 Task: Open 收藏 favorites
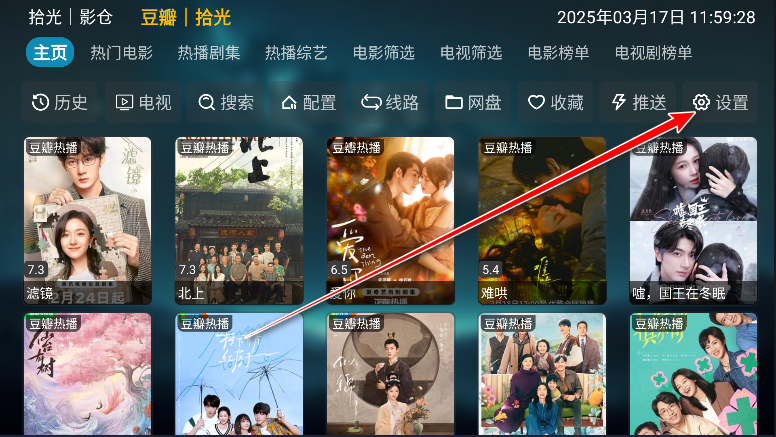click(x=555, y=102)
